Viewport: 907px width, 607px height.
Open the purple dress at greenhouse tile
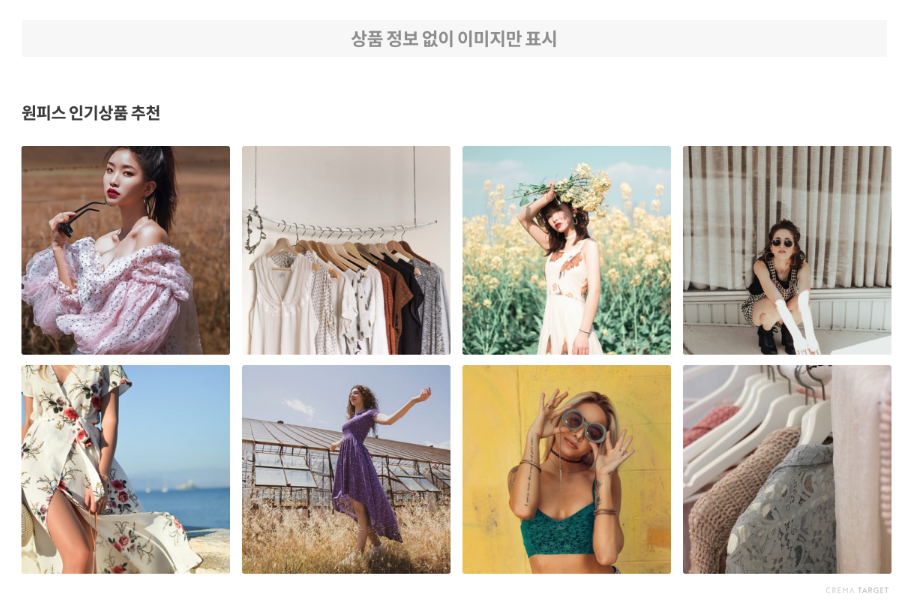[346, 469]
